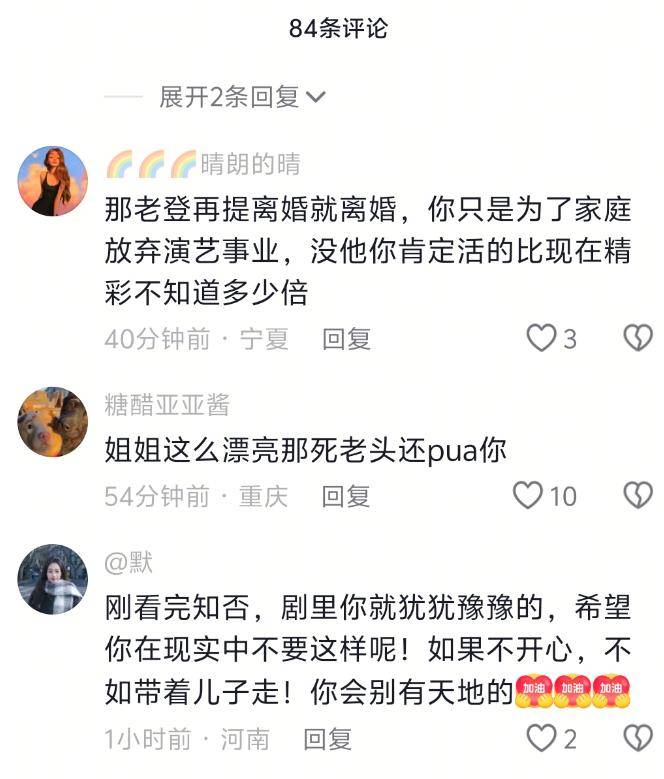Open the username 糖醋亚亚酱
The width and height of the screenshot is (664, 779).
pyautogui.click(x=167, y=404)
